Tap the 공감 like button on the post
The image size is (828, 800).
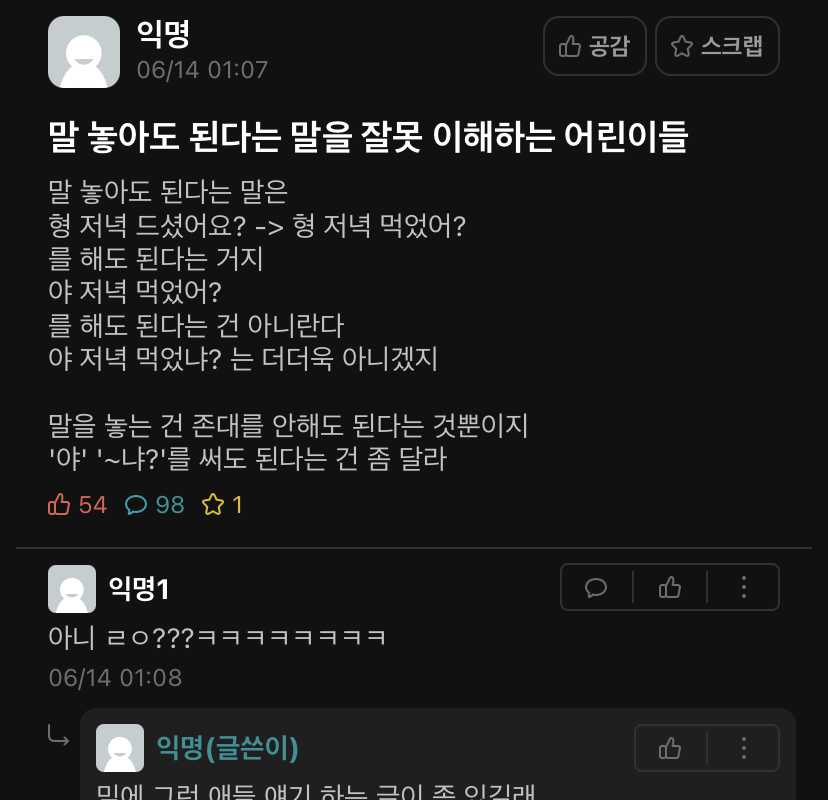(594, 46)
